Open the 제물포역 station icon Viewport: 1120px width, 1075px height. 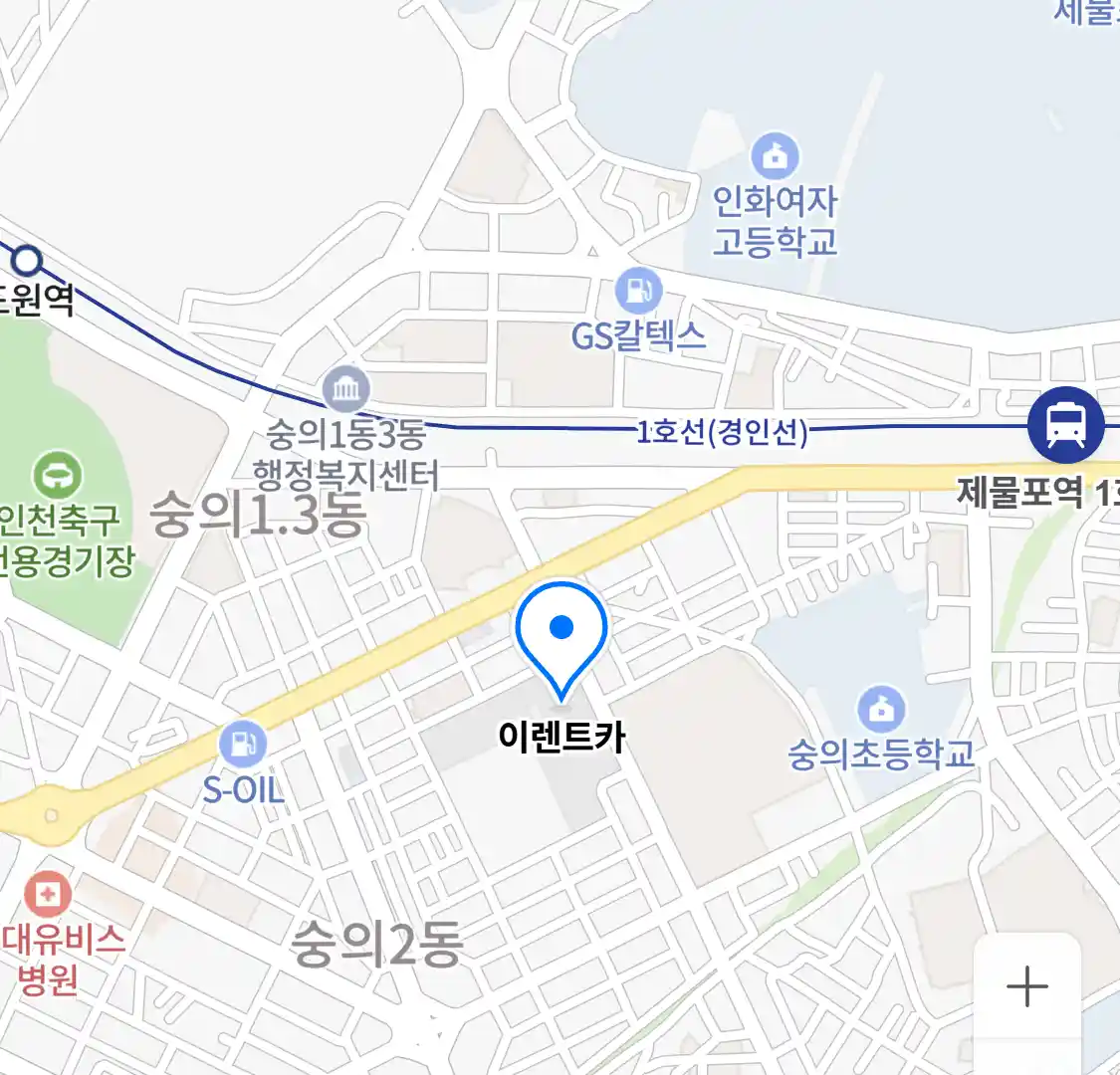pos(1065,425)
